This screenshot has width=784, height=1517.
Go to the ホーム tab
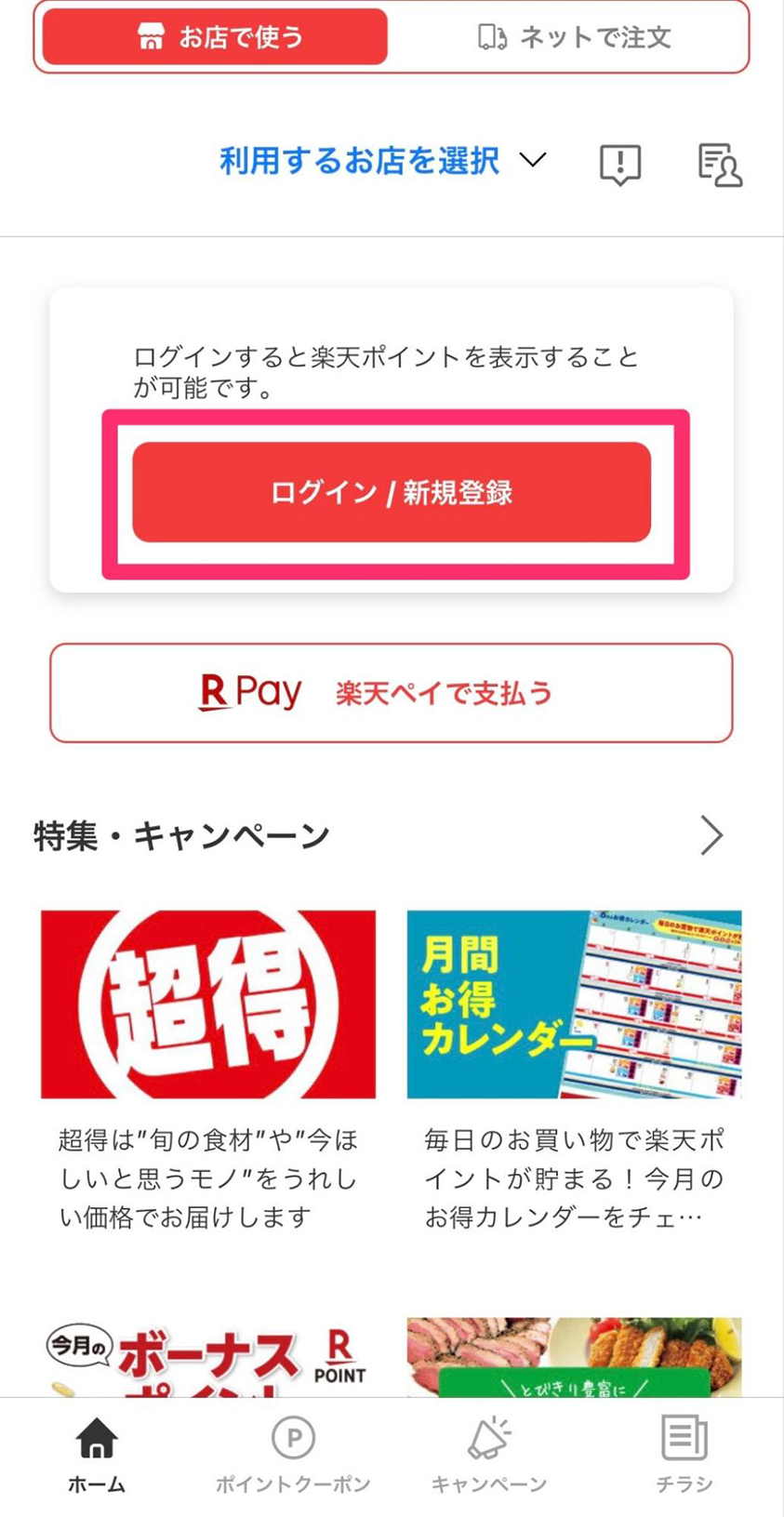coord(97,1454)
